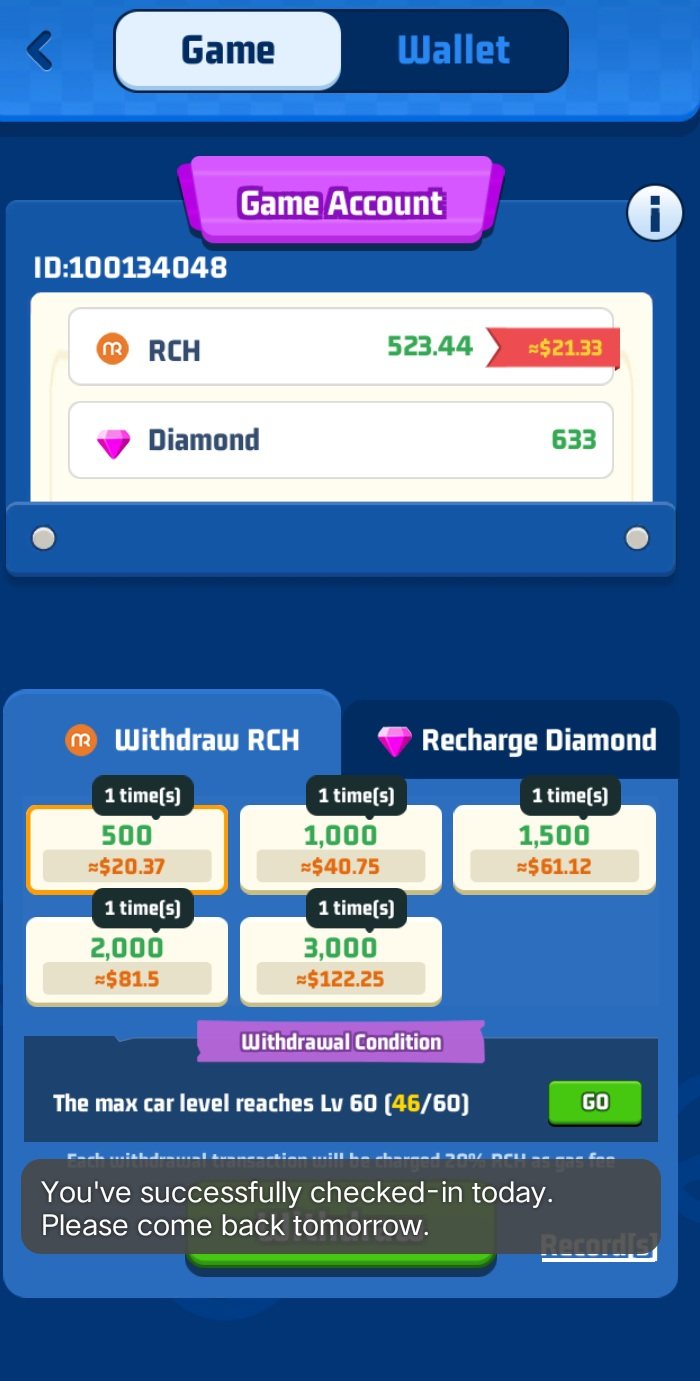Tap GO for the withdrawal condition
This screenshot has width=700, height=1381.
tap(595, 1102)
